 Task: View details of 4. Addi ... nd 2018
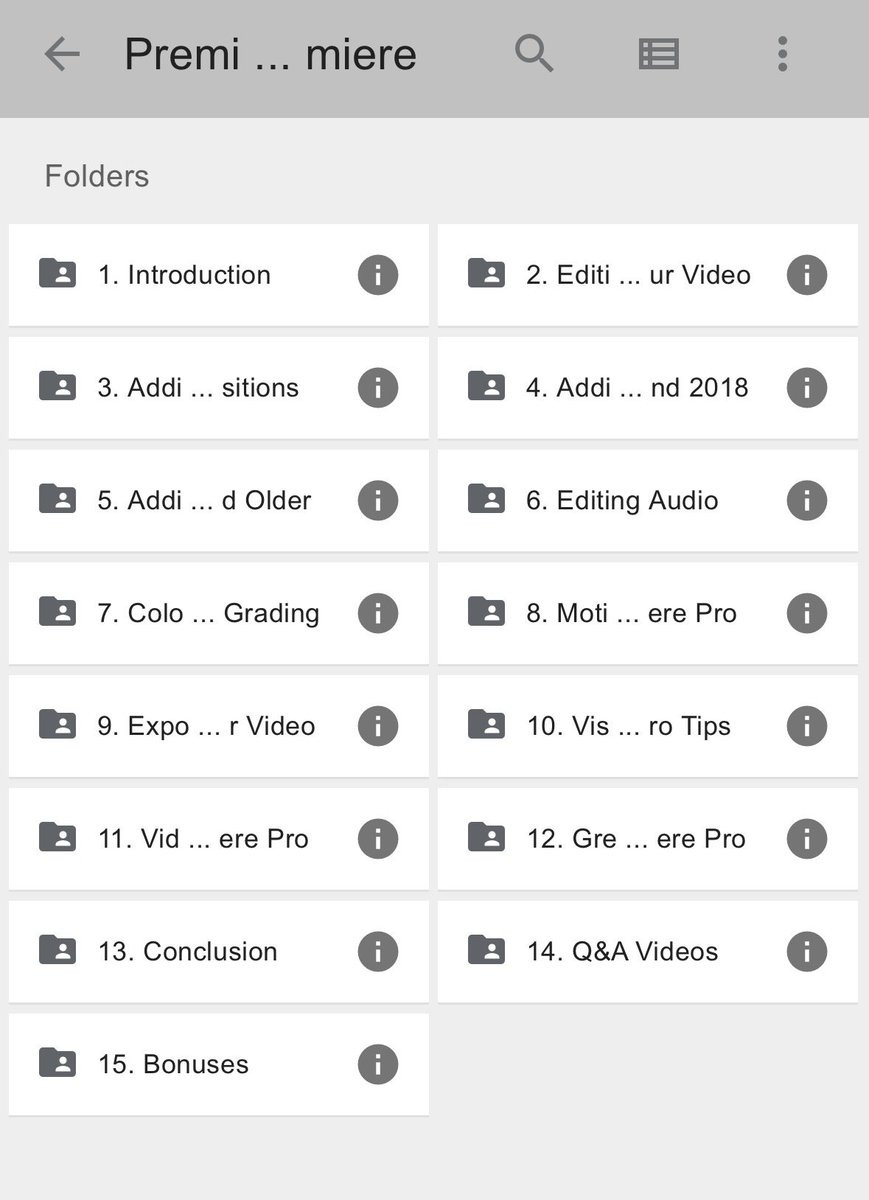[807, 388]
